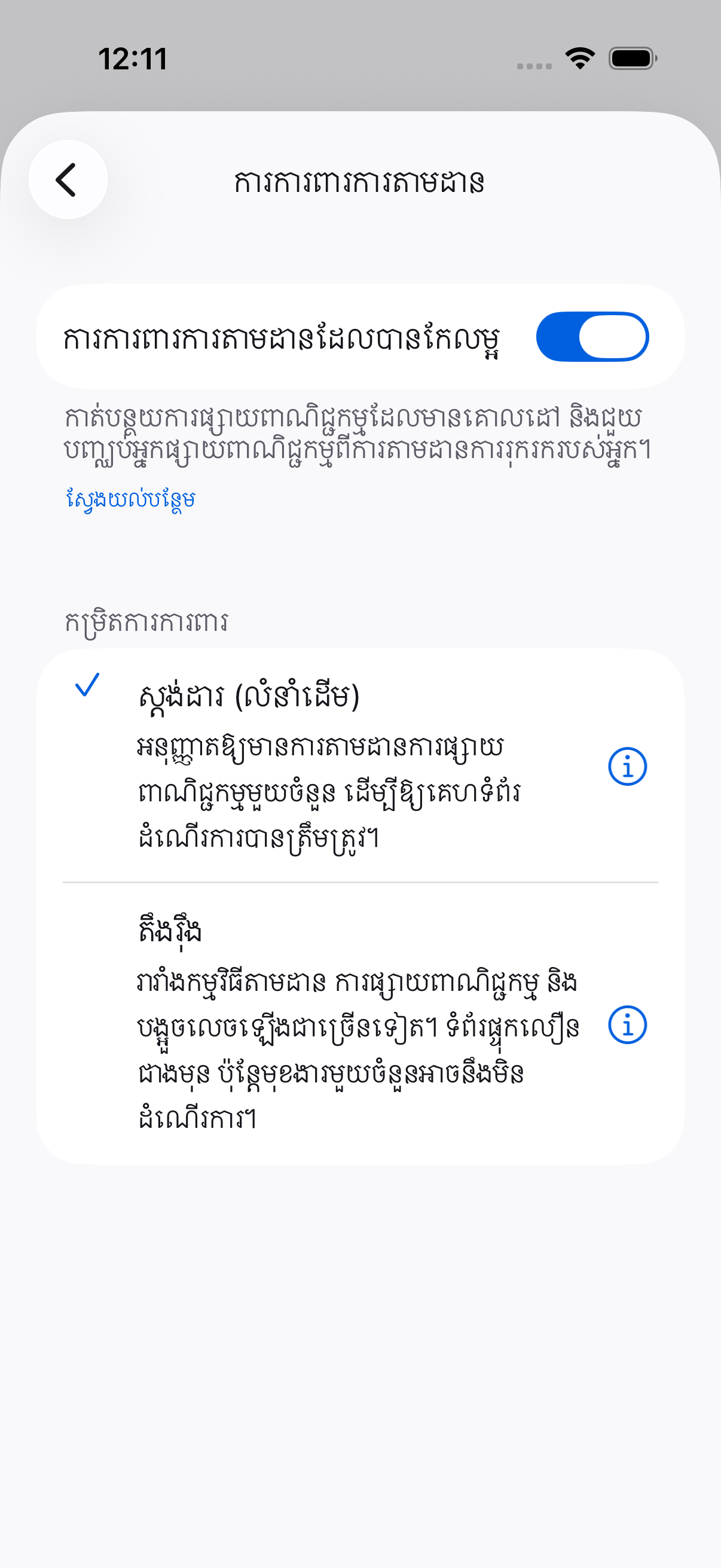The image size is (721, 1568).
Task: Open the info icon for the តឹងរ៉ឹង option
Action: (627, 1024)
